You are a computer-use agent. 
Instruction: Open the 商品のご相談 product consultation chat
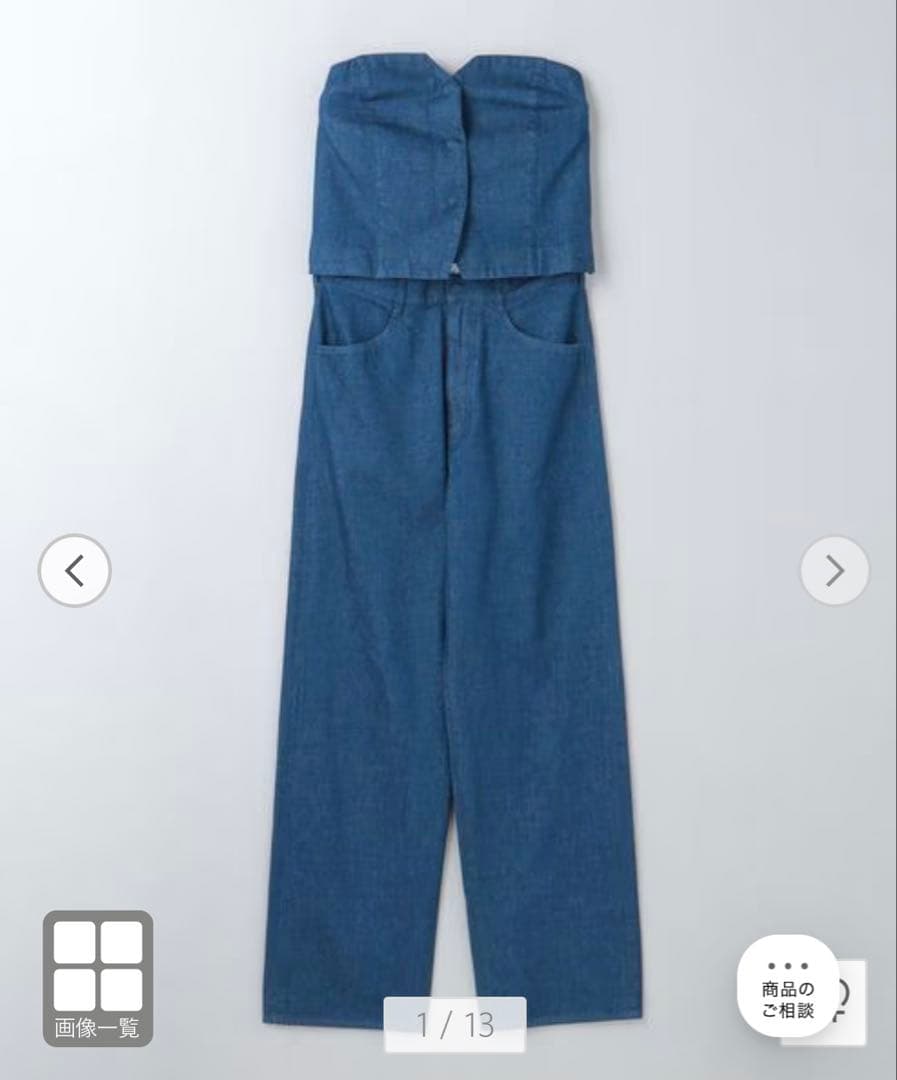coord(788,984)
